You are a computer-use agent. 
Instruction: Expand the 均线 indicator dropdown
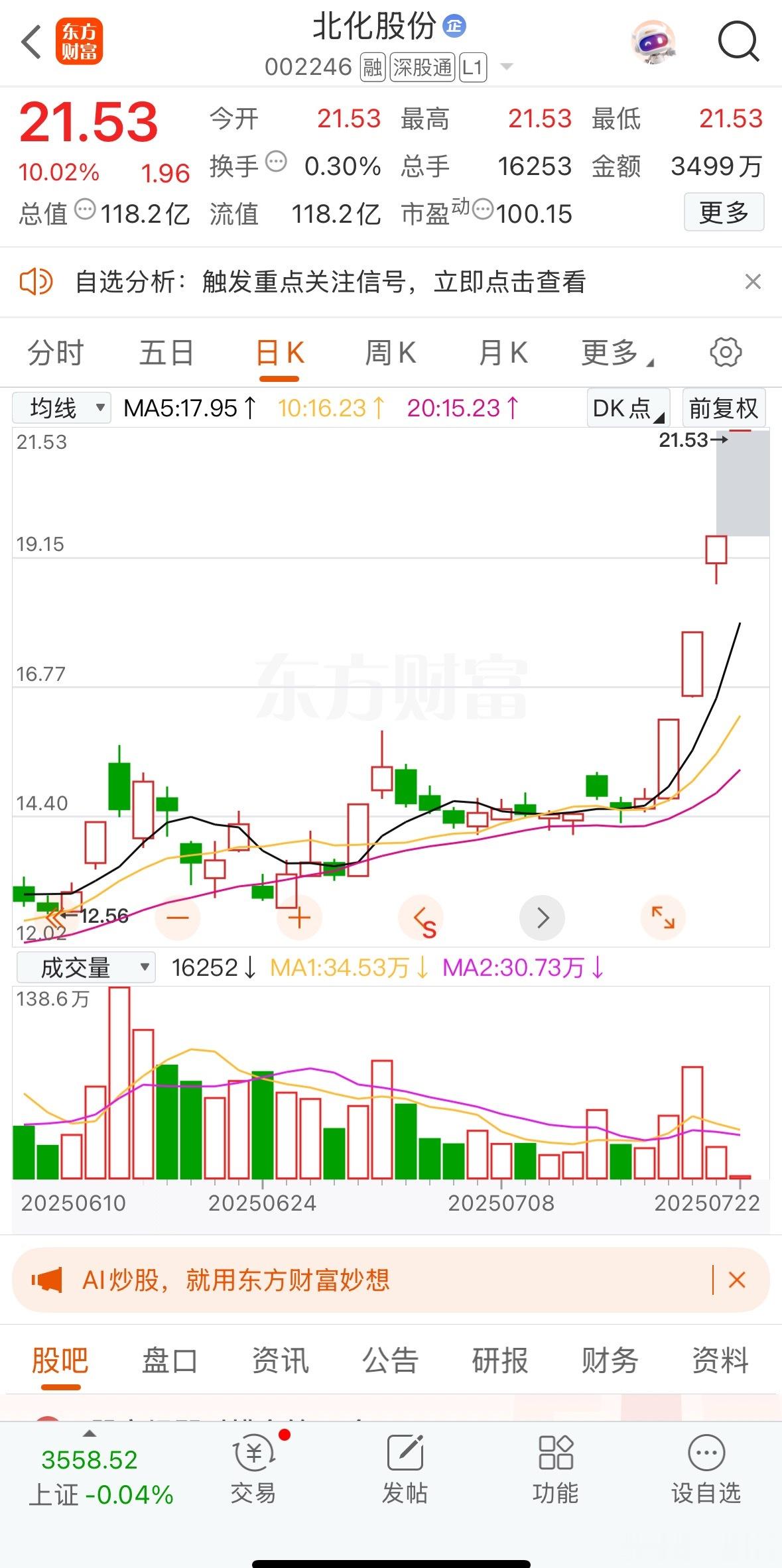click(x=62, y=408)
